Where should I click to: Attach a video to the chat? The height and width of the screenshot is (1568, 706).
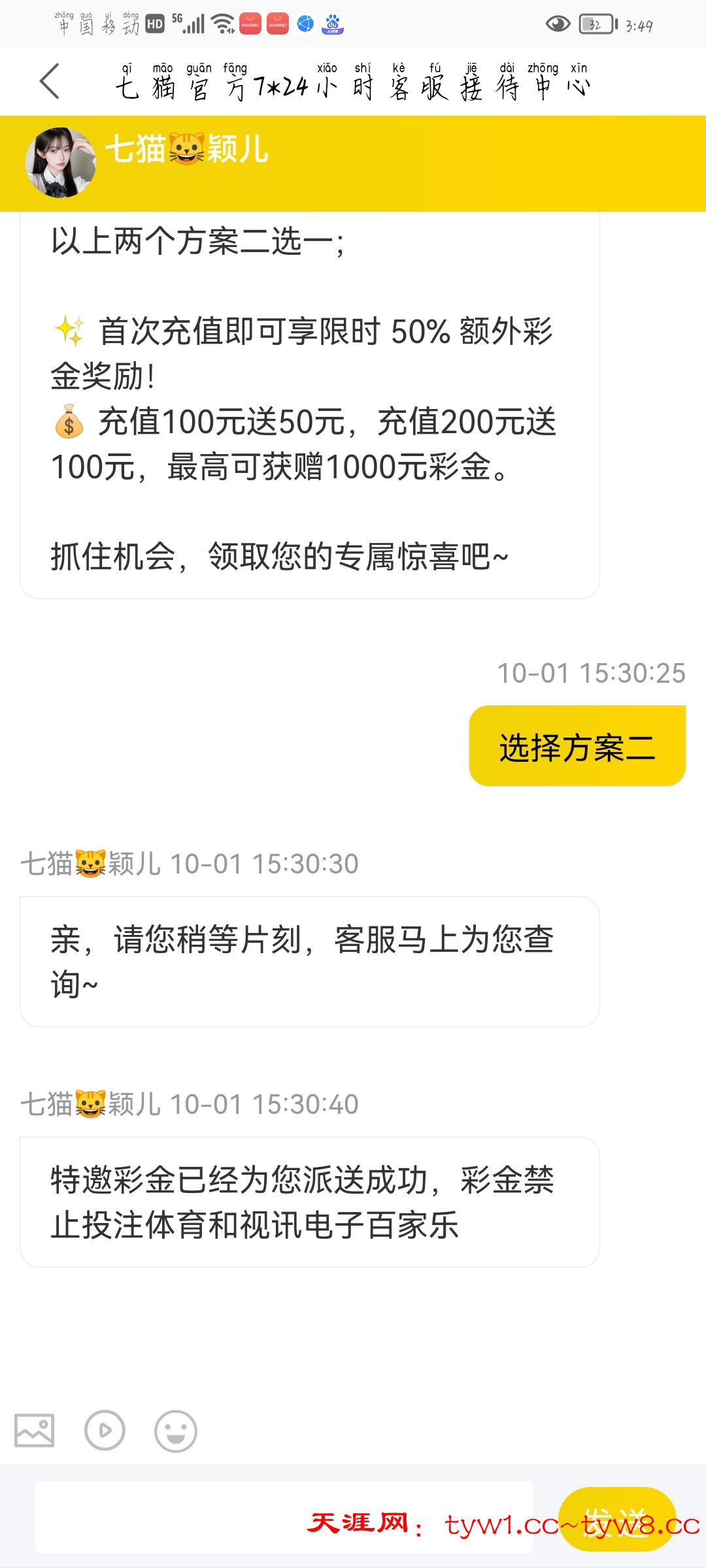click(x=105, y=1431)
